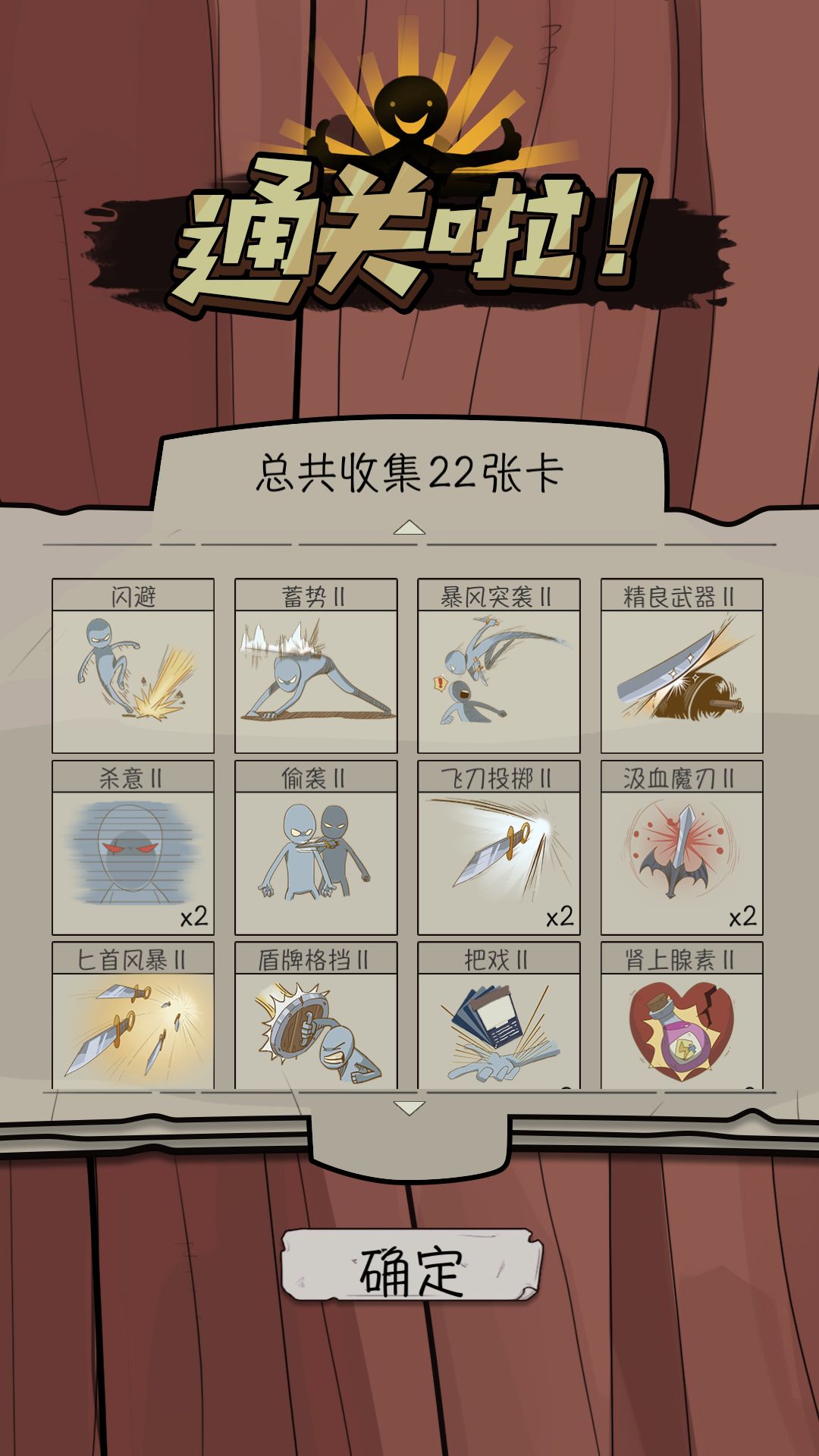Select the 暴风突袭 II card
This screenshot has height=1456, width=819.
498,666
